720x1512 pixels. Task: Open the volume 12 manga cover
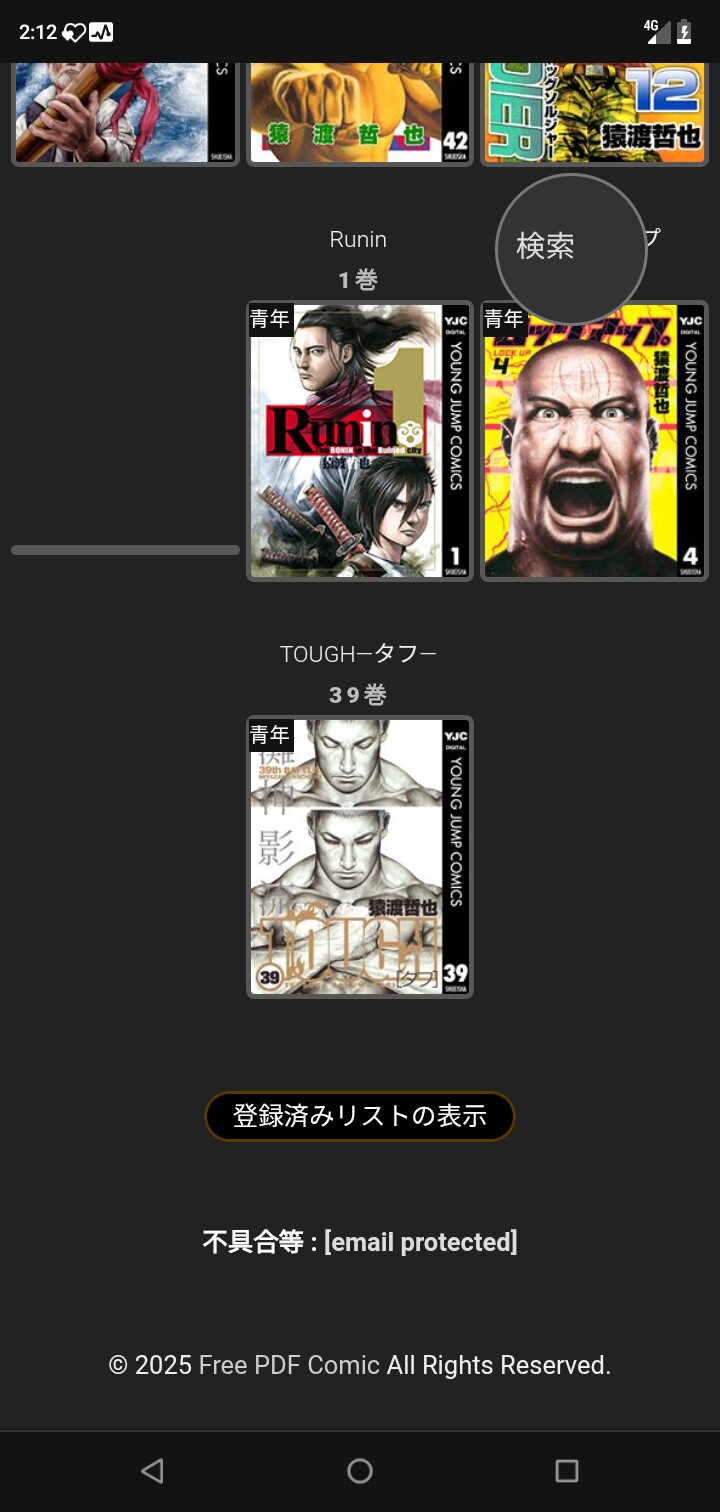coord(594,113)
